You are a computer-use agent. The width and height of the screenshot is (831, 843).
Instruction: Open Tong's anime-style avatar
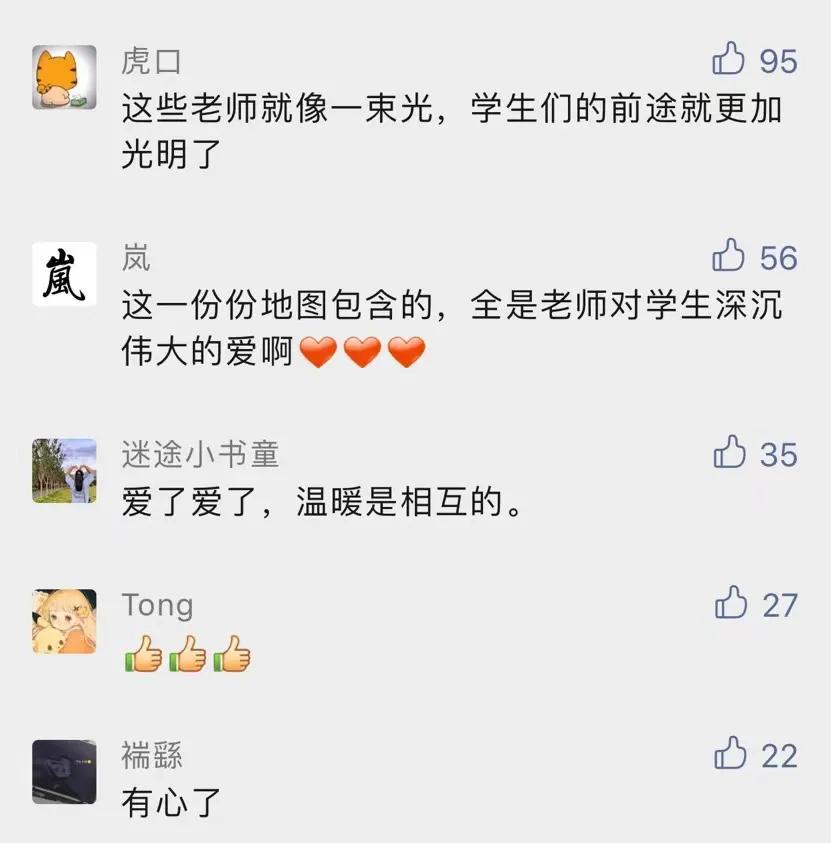coord(63,619)
